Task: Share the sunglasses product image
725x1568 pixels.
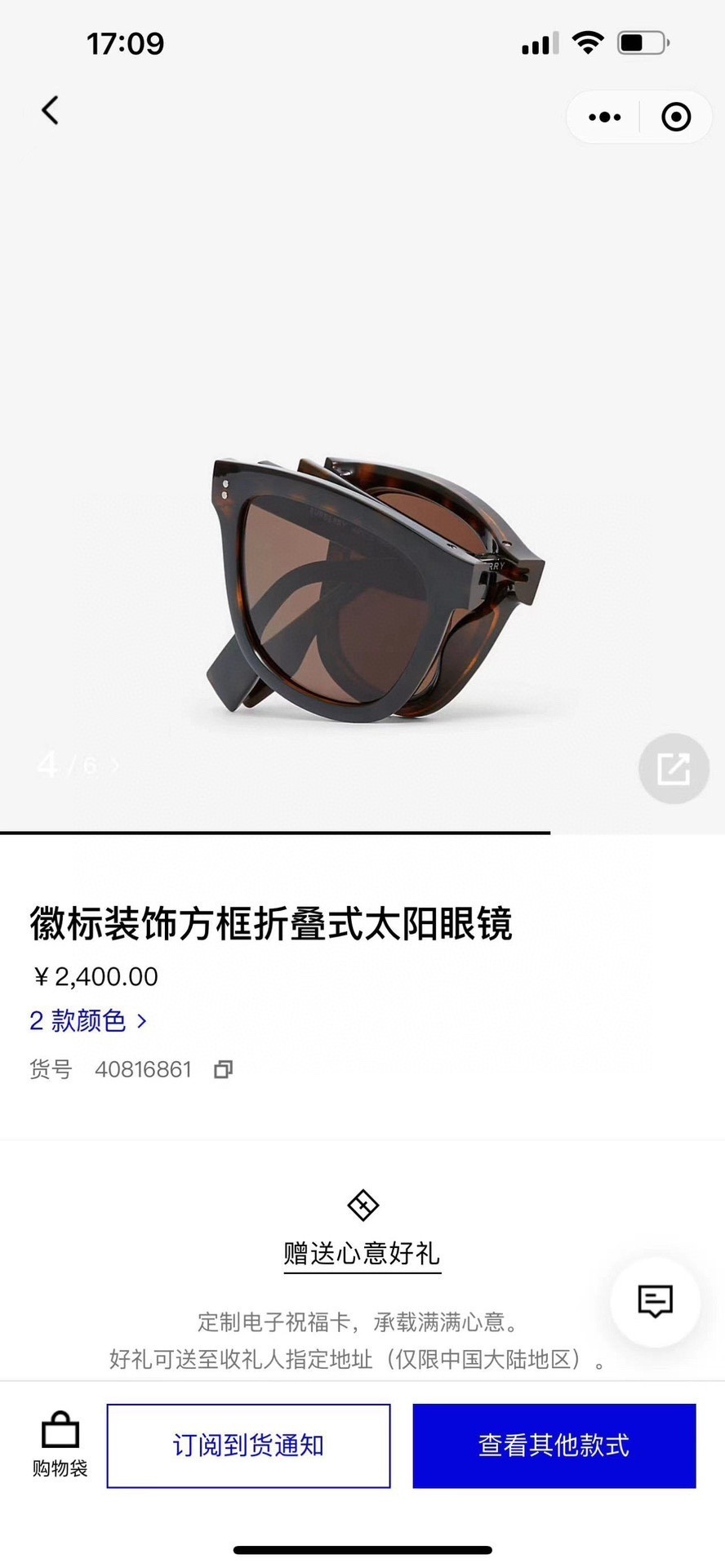Action: (674, 768)
